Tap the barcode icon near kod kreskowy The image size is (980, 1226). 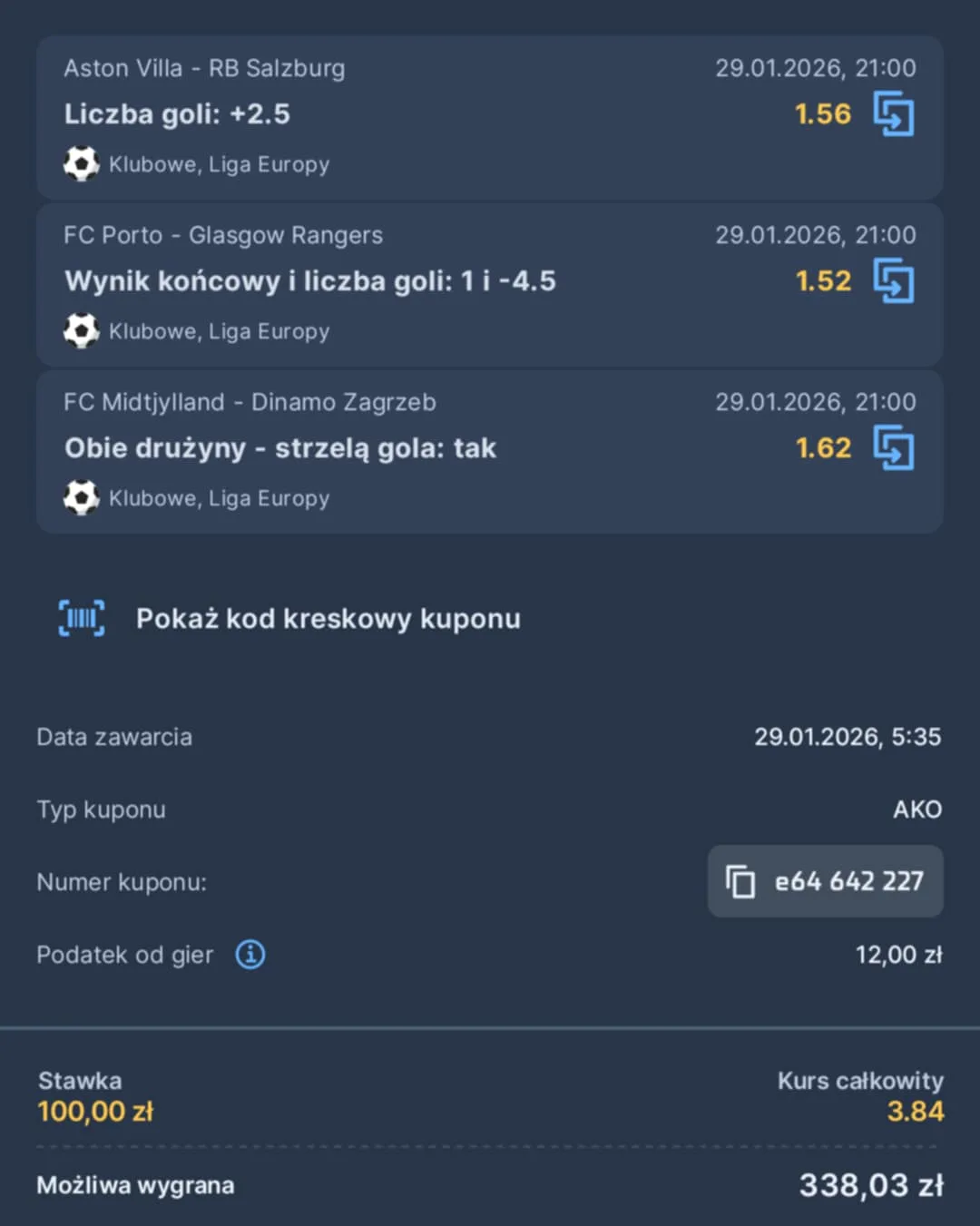[x=81, y=617]
